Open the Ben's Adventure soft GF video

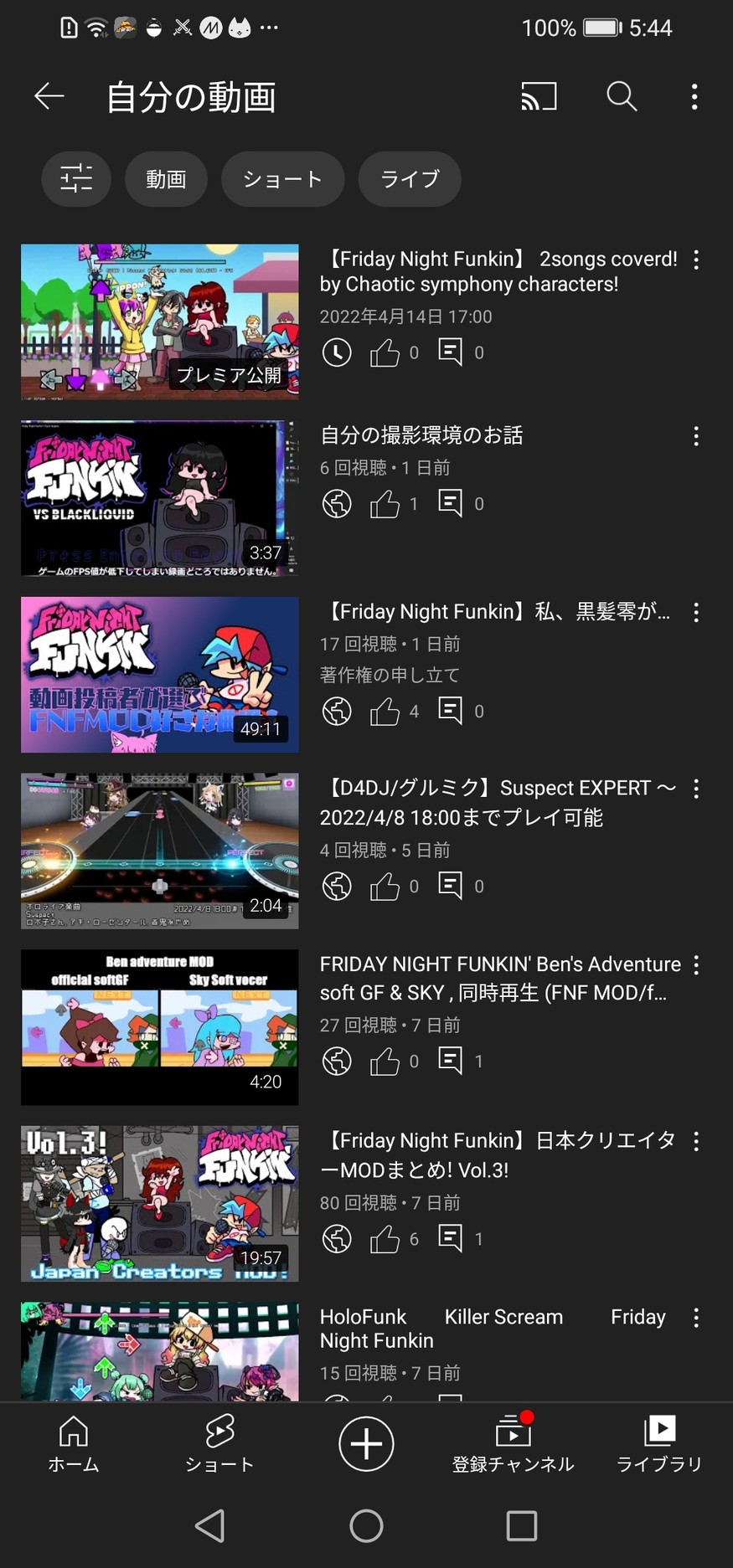coord(160,1026)
